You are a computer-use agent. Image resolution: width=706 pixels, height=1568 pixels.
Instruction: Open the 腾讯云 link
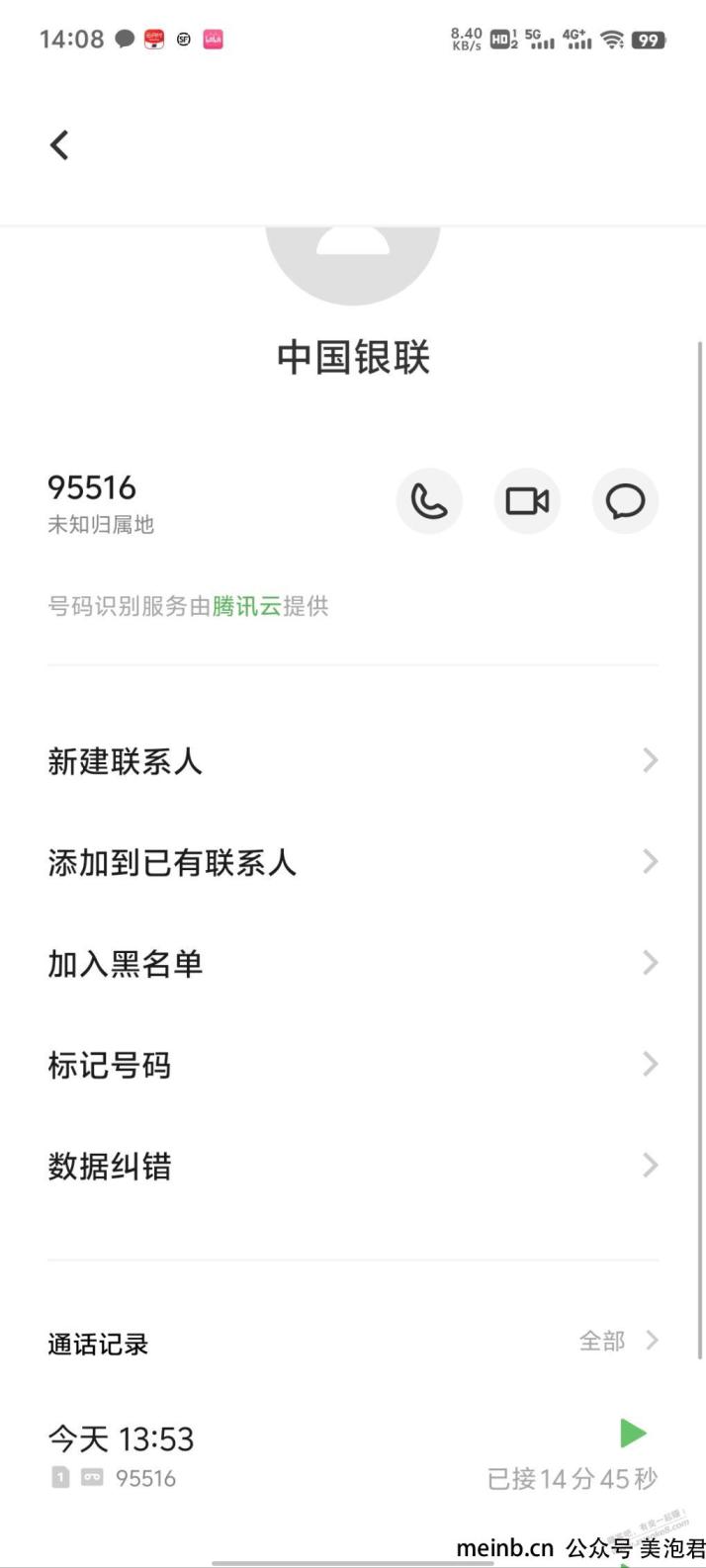247,606
